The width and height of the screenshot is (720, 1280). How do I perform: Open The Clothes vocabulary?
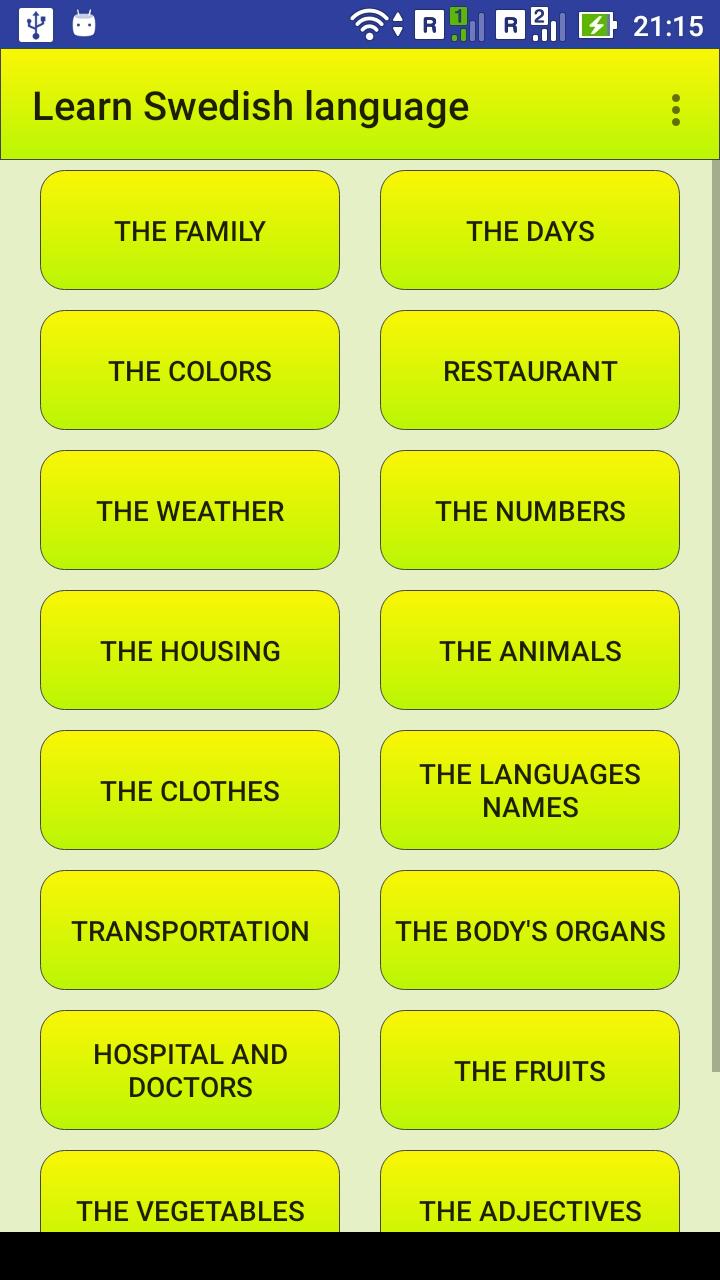point(190,790)
